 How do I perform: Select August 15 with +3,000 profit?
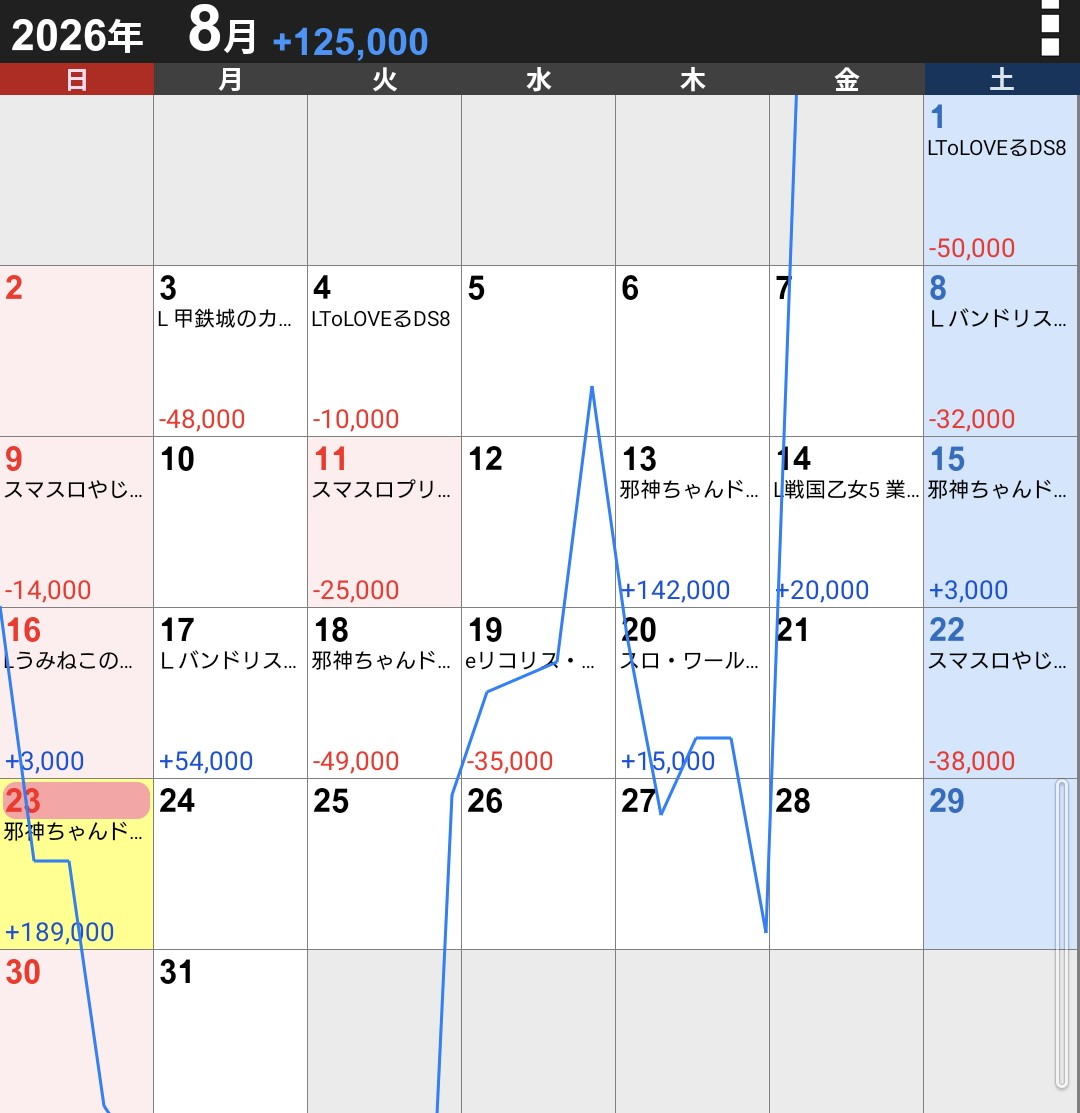[x=1001, y=522]
